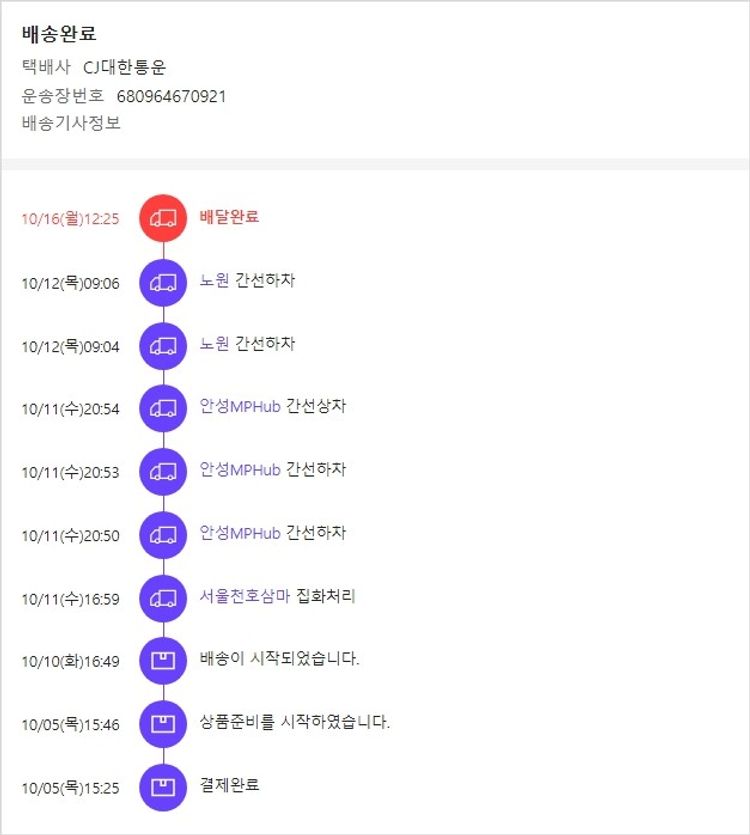Open 노원 branch link at 10/12 09:04
Screen dimensions: 750x835
pyautogui.click(x=214, y=344)
